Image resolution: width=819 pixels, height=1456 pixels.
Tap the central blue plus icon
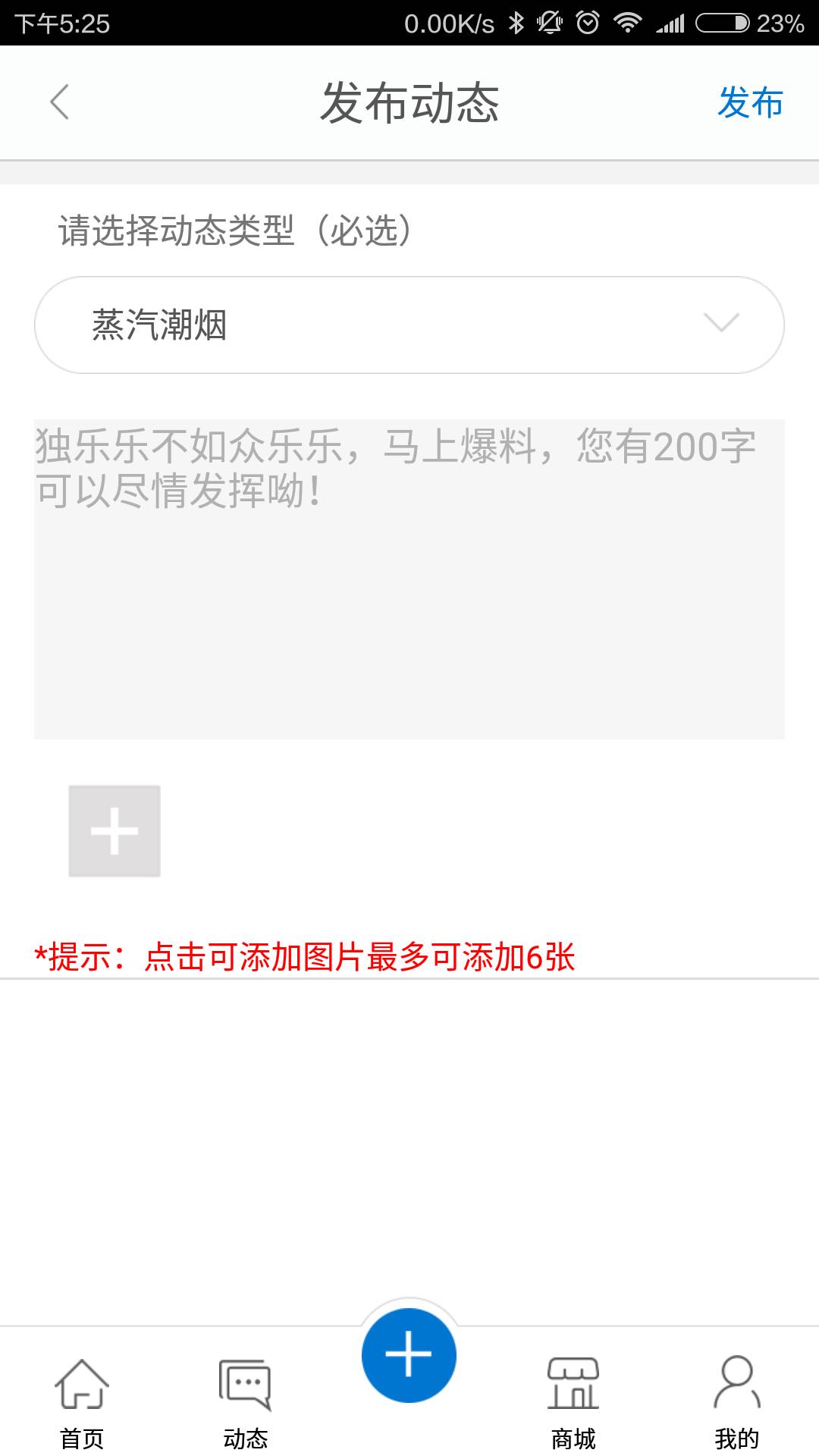[409, 1354]
